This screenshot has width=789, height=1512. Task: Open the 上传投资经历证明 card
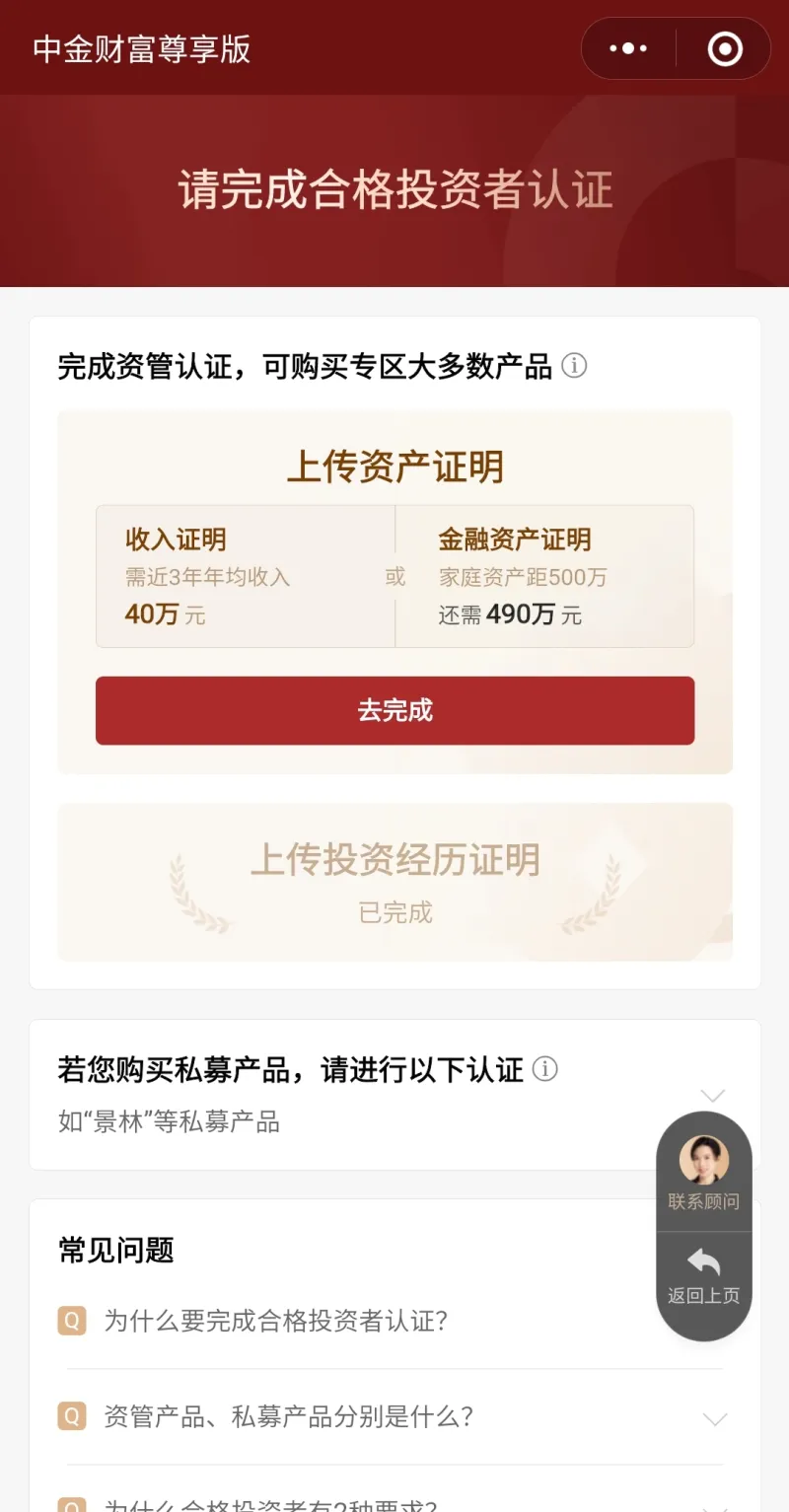[394, 881]
